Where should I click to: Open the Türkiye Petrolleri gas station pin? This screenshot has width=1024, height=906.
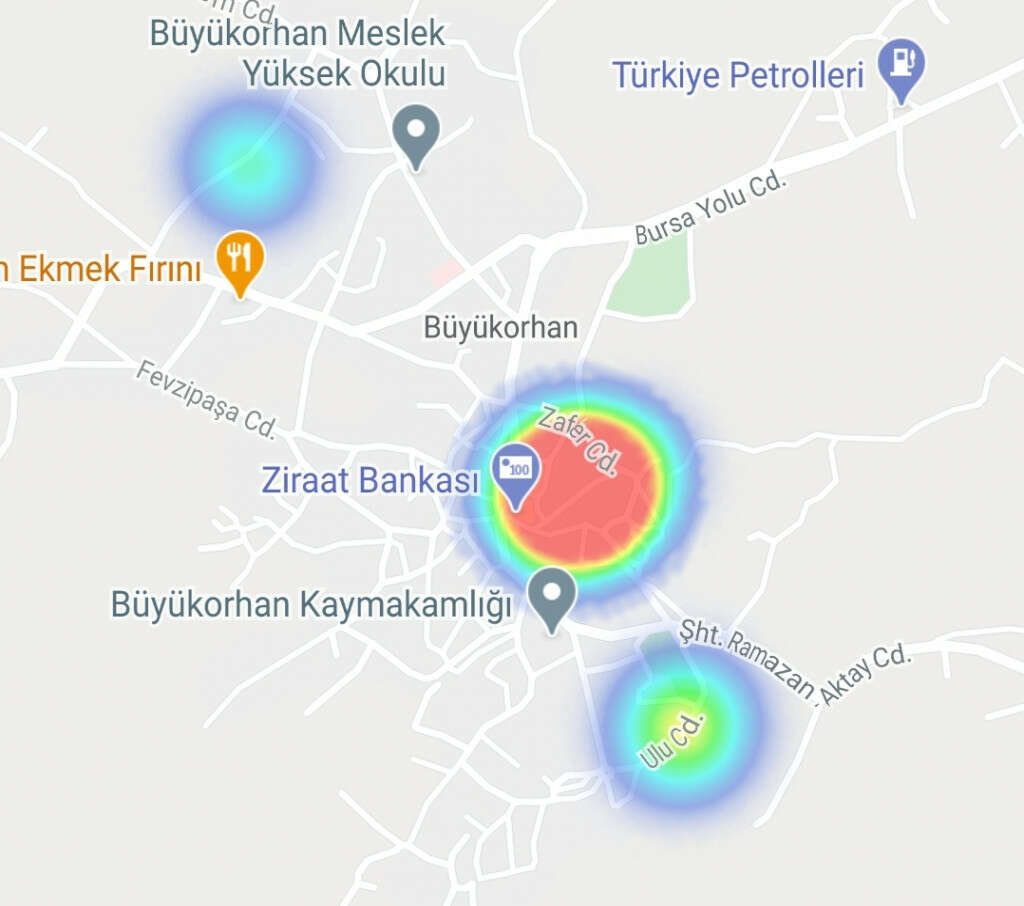901,67
